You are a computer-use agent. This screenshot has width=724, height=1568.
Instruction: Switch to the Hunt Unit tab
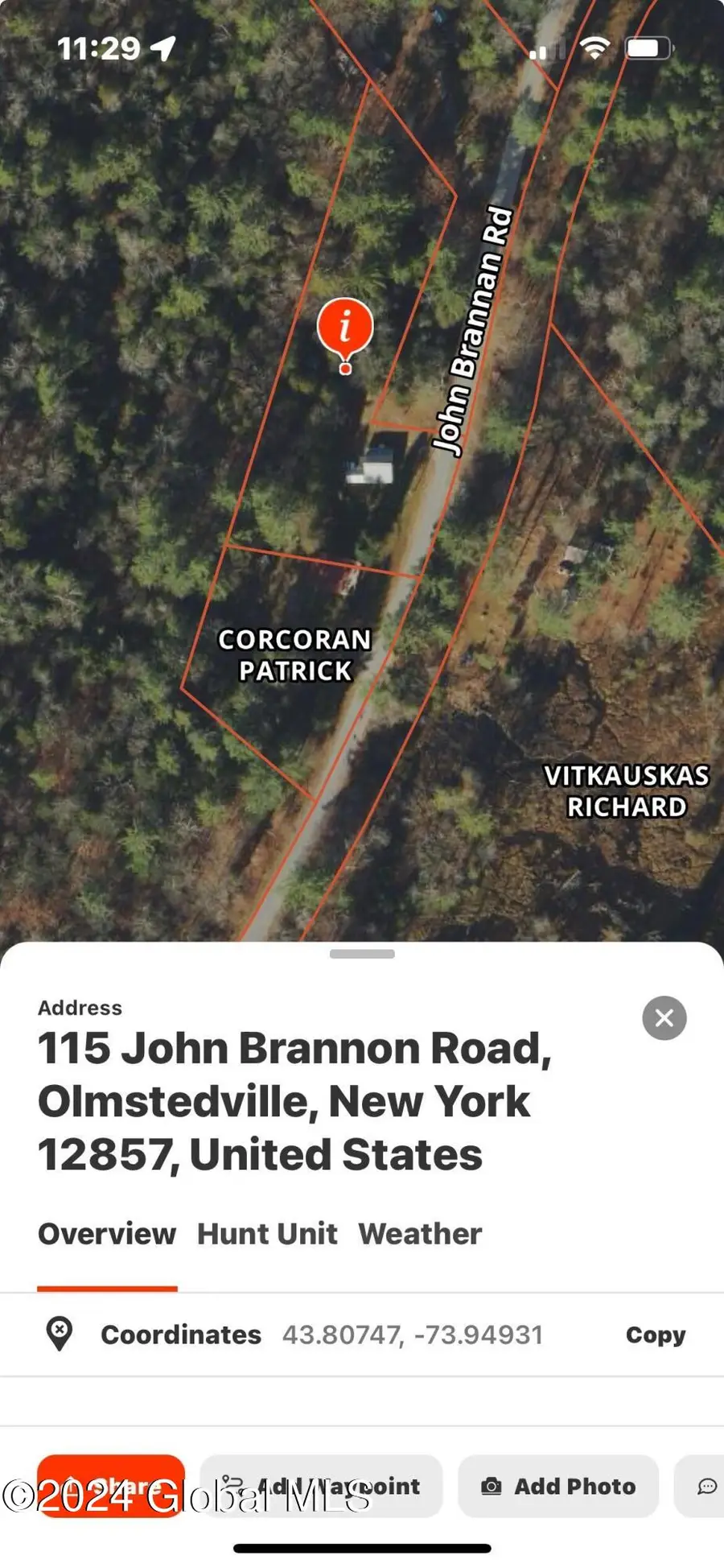tap(267, 1234)
